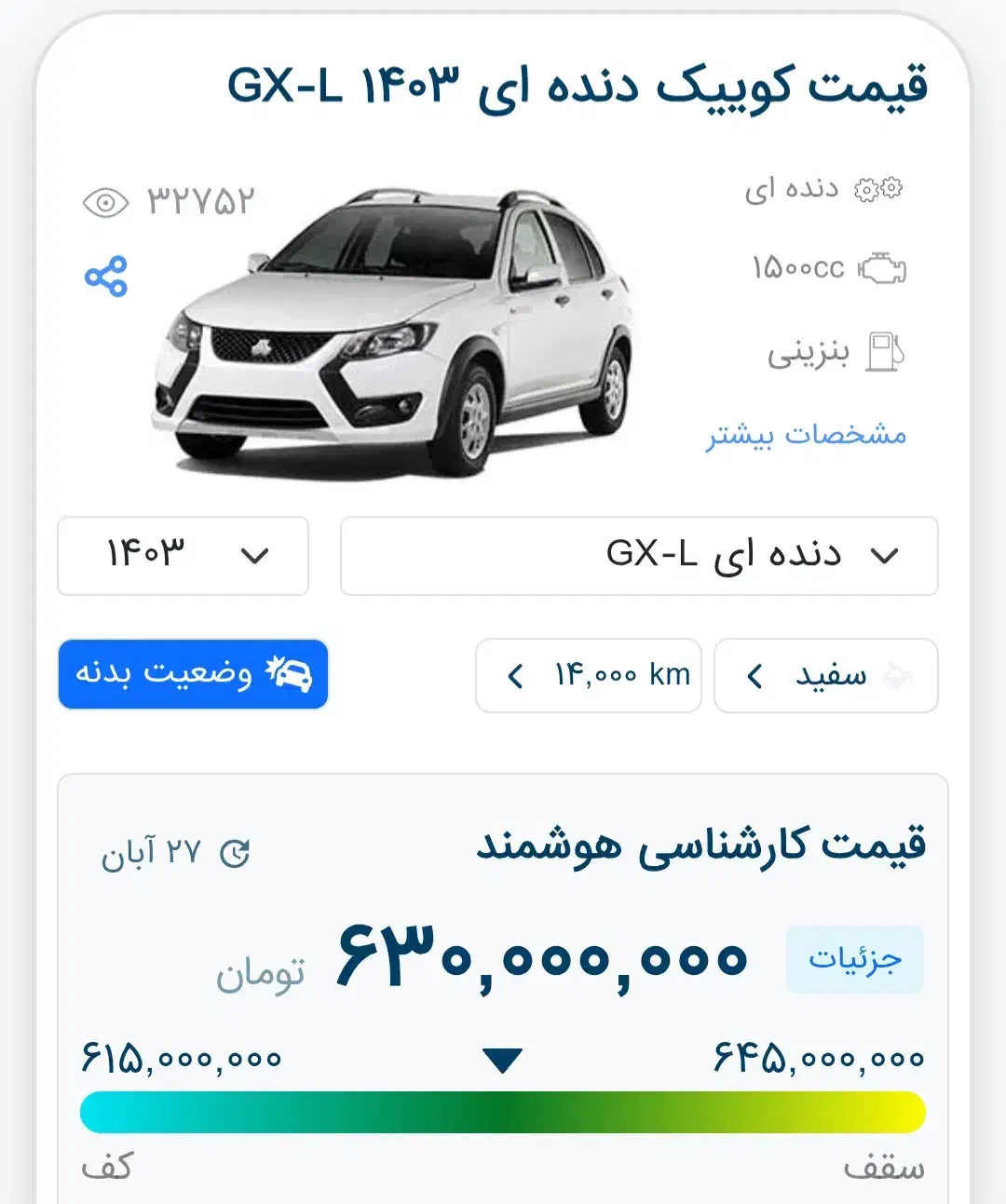The image size is (1006, 1204).
Task: Click the blue share icon
Action: pyautogui.click(x=106, y=275)
